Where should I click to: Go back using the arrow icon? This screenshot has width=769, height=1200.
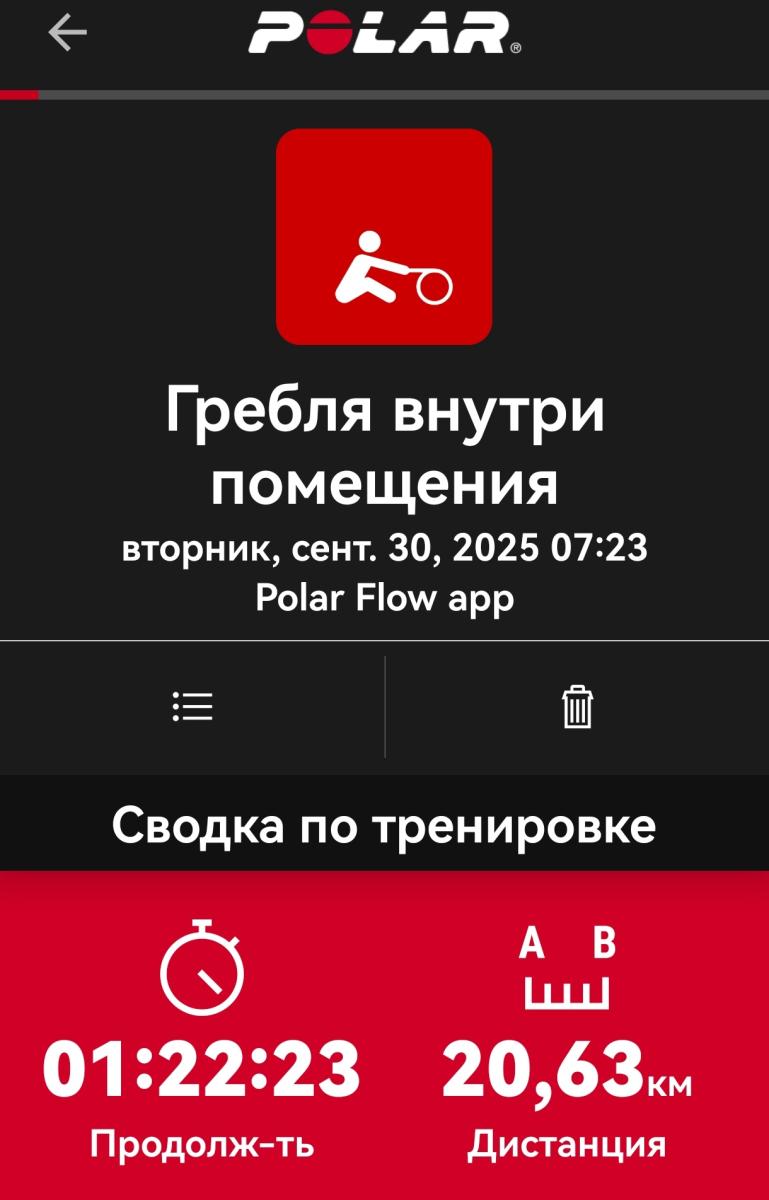67,33
